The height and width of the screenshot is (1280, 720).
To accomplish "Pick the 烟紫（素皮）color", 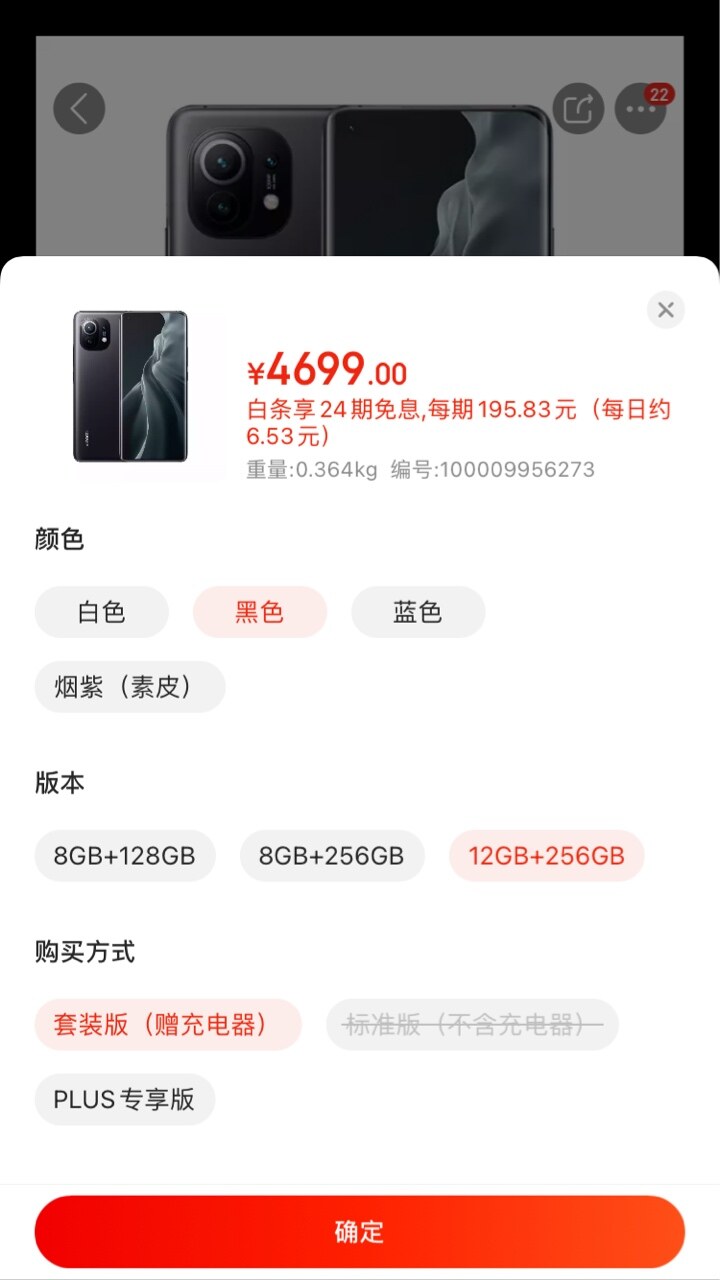I will [x=130, y=687].
